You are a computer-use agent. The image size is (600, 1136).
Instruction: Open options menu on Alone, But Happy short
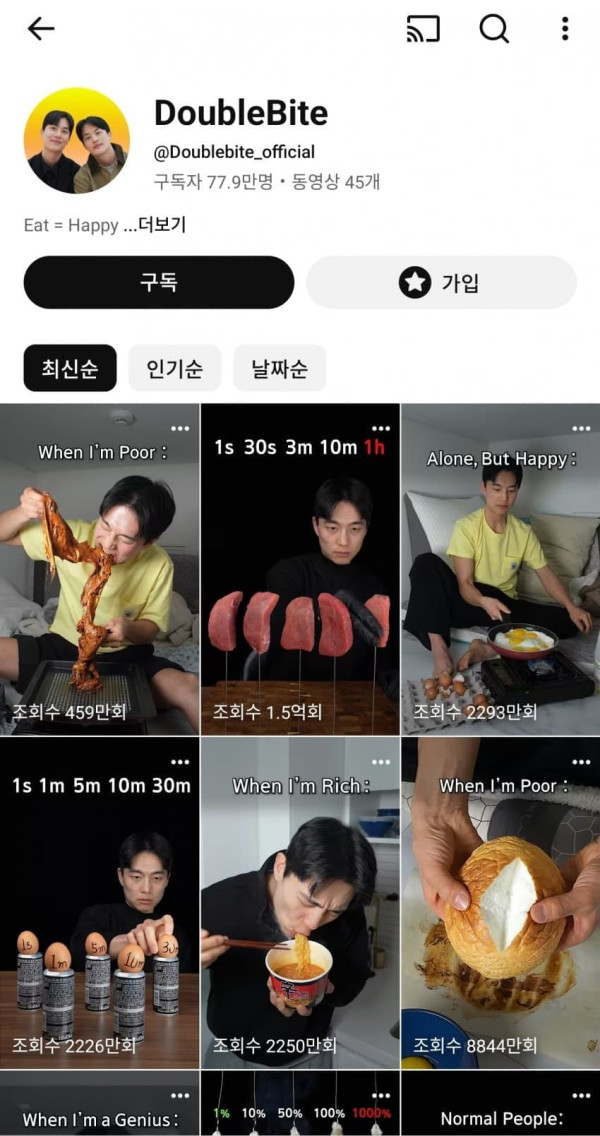(x=581, y=429)
